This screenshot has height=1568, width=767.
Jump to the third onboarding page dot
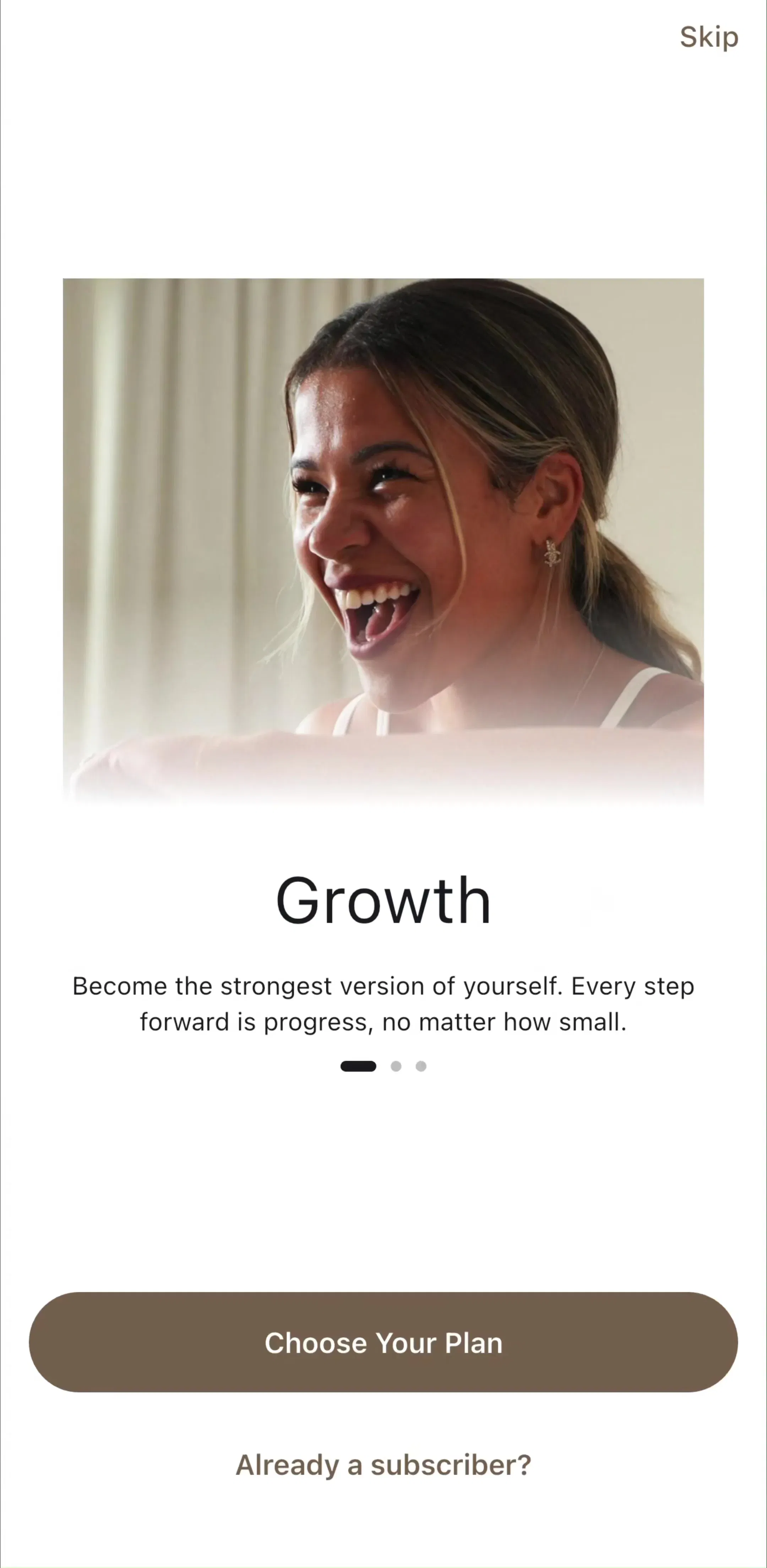click(421, 1066)
